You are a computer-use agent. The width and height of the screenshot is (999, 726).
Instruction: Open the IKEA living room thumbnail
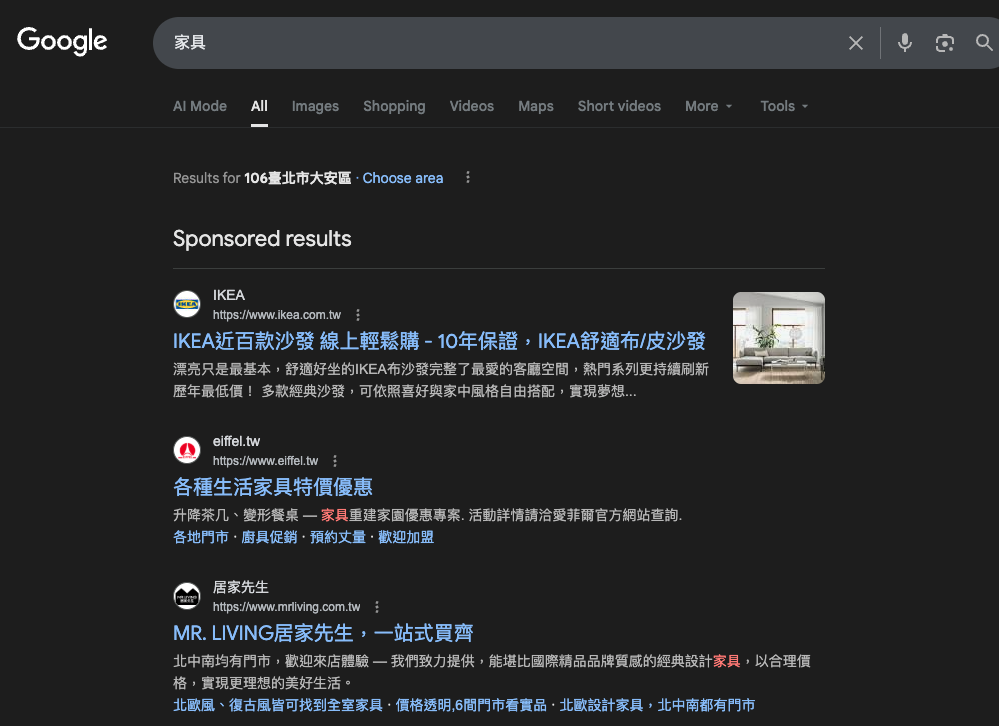(x=778, y=338)
